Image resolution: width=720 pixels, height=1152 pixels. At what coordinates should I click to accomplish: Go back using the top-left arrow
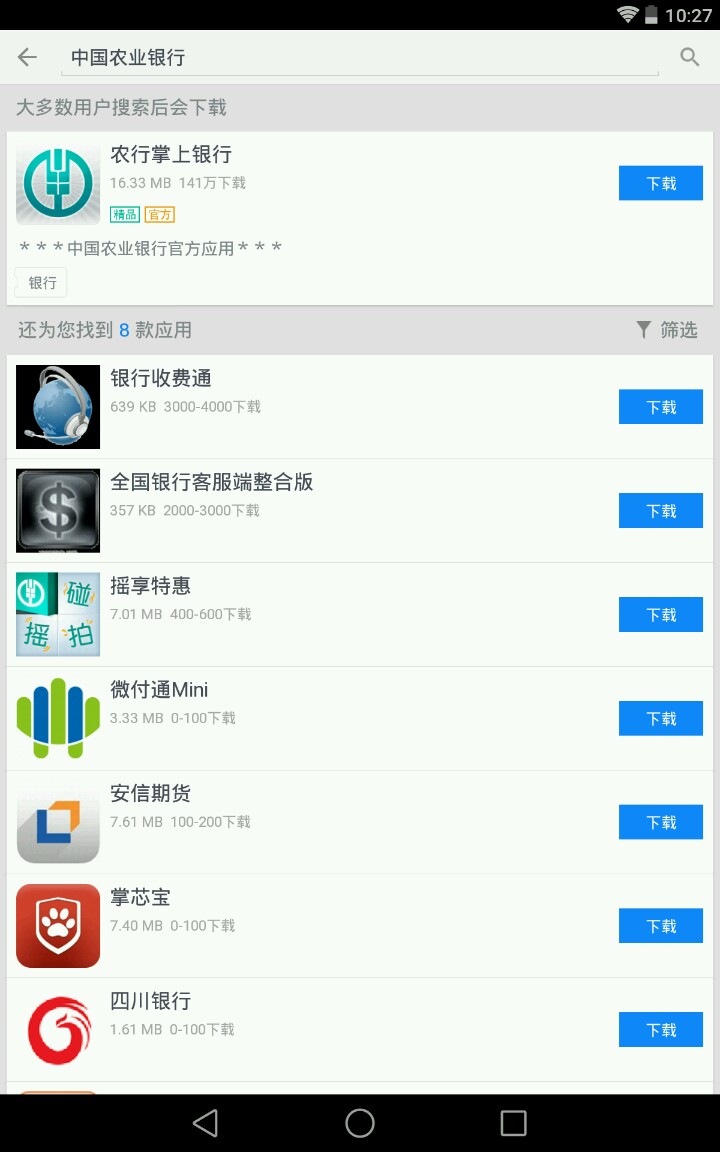pos(27,57)
